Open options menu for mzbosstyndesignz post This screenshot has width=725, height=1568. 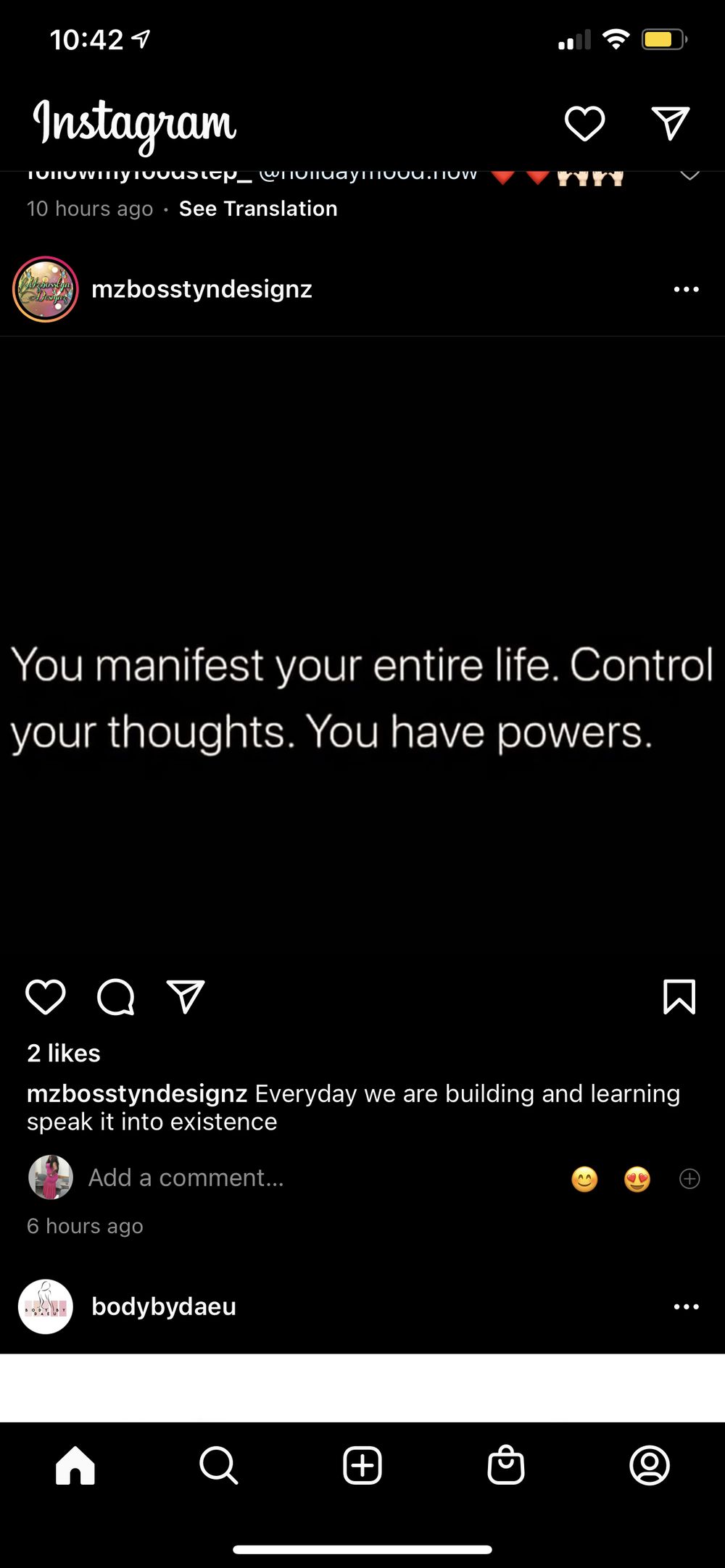[x=686, y=289]
